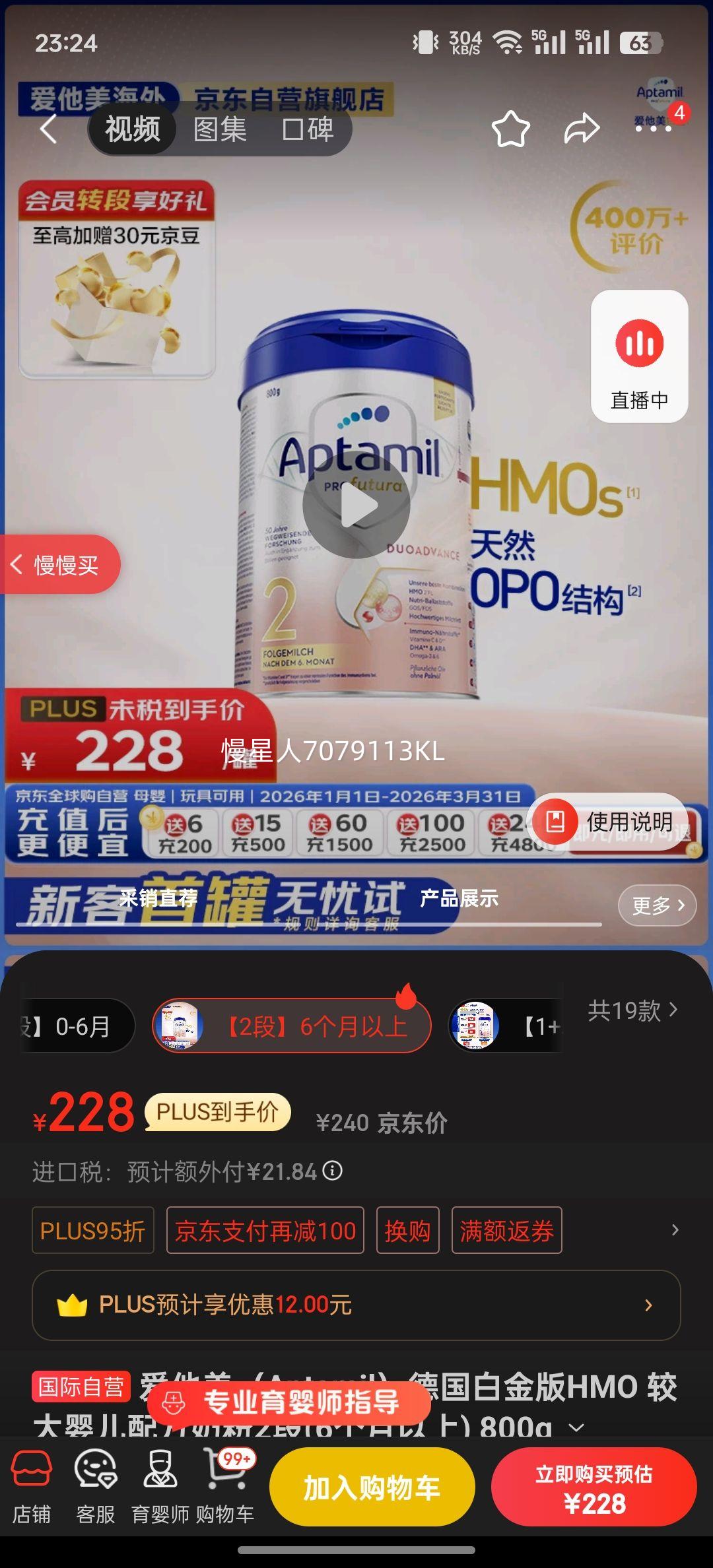The image size is (713, 1568).
Task: Tap 京东支付再减100 coupon chip
Action: tap(266, 1229)
